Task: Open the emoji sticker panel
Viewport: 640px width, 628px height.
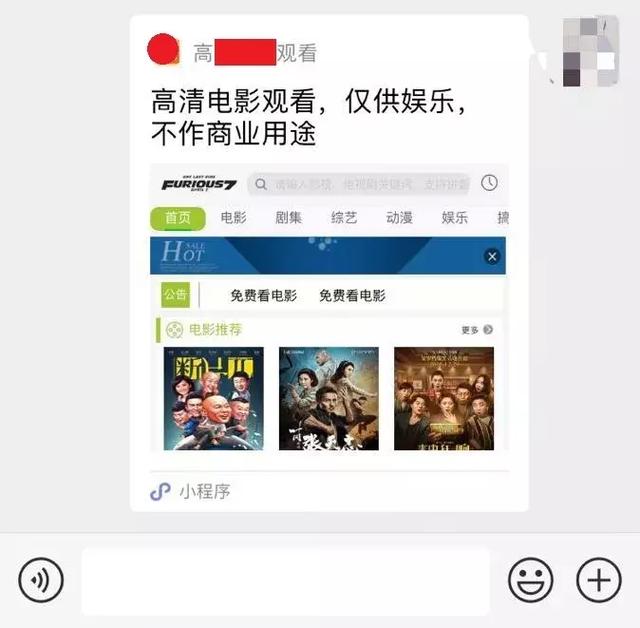Action: tap(531, 580)
